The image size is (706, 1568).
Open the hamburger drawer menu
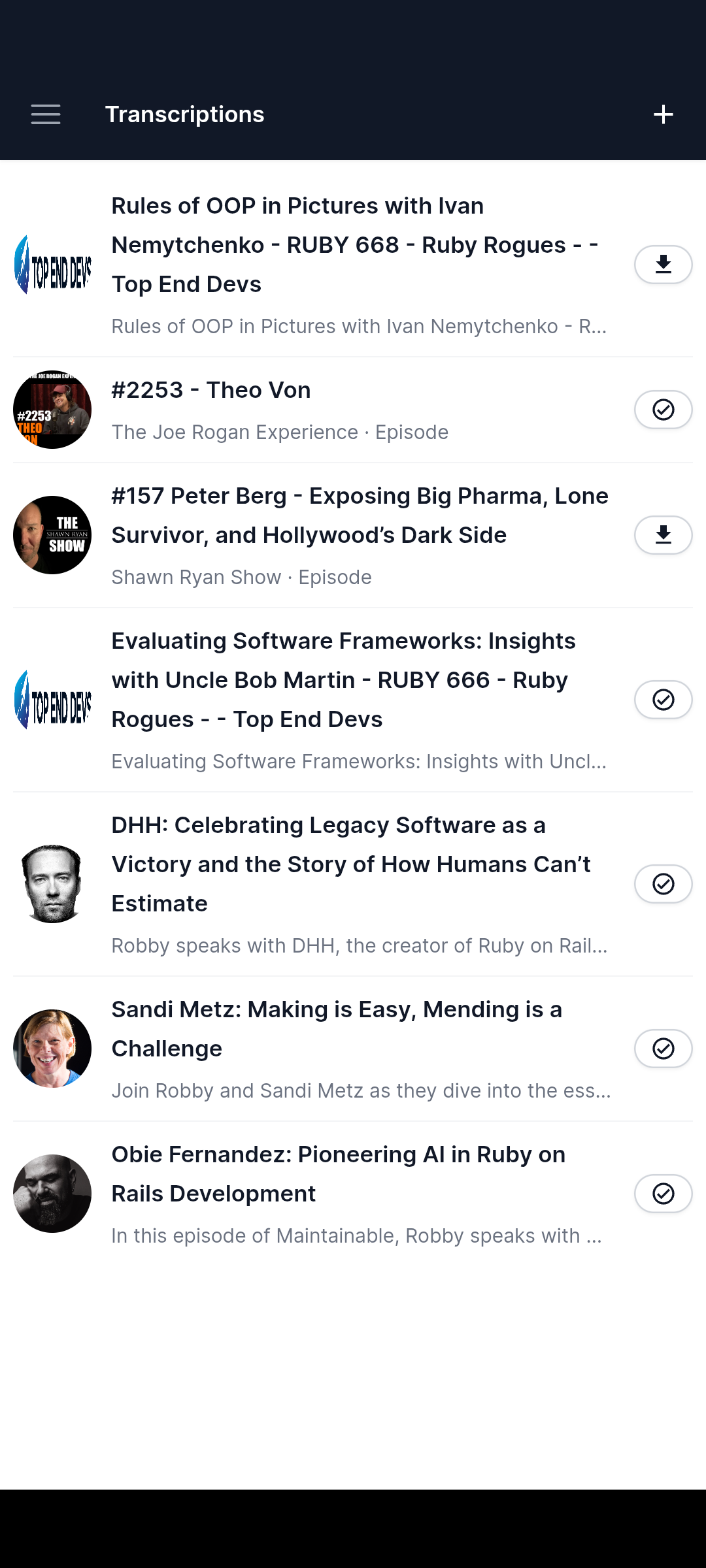pyautogui.click(x=46, y=114)
